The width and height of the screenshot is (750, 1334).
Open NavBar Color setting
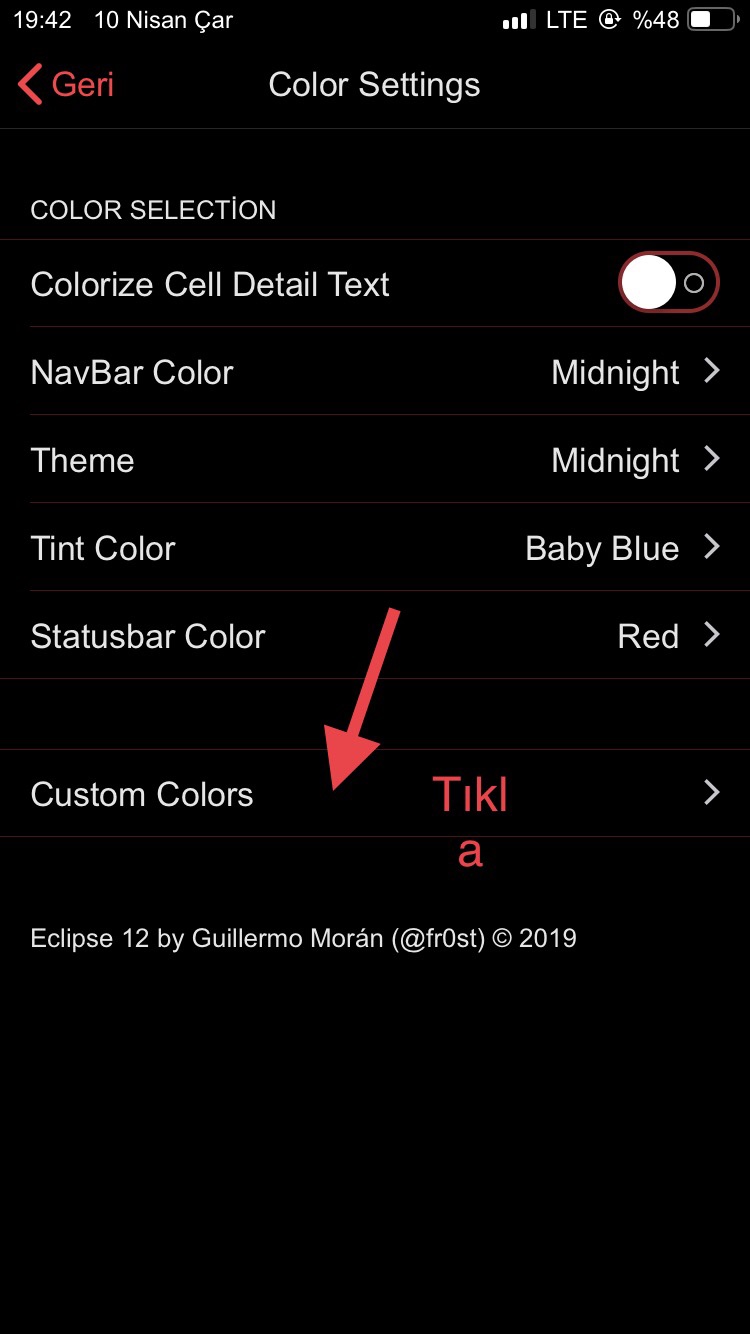(x=375, y=372)
